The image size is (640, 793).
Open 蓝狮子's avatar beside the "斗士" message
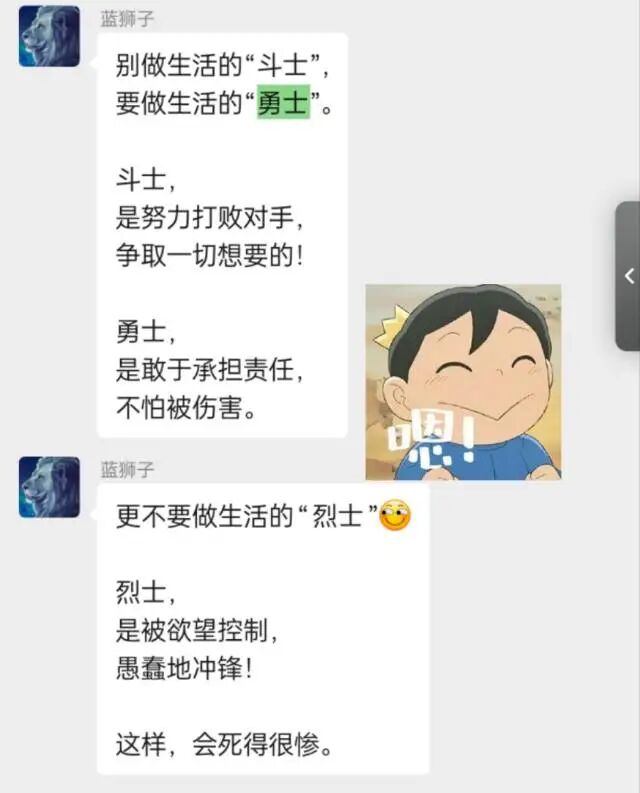[x=49, y=36]
